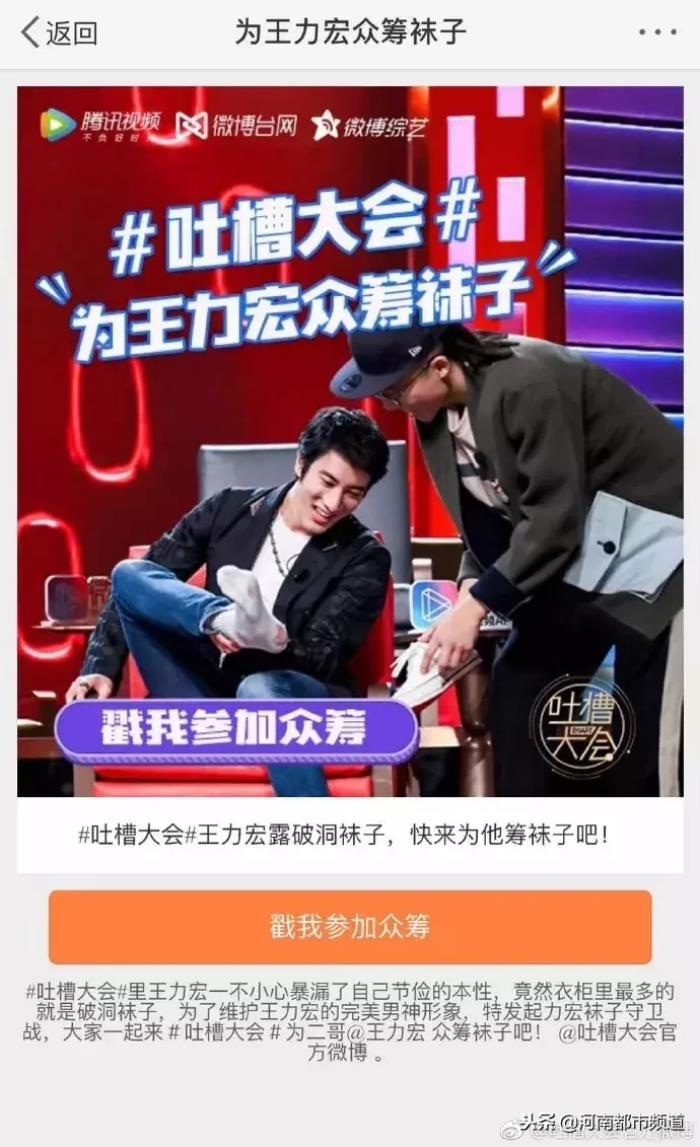Go back using the 返回 button
700x1147 pixels.
tap(60, 32)
